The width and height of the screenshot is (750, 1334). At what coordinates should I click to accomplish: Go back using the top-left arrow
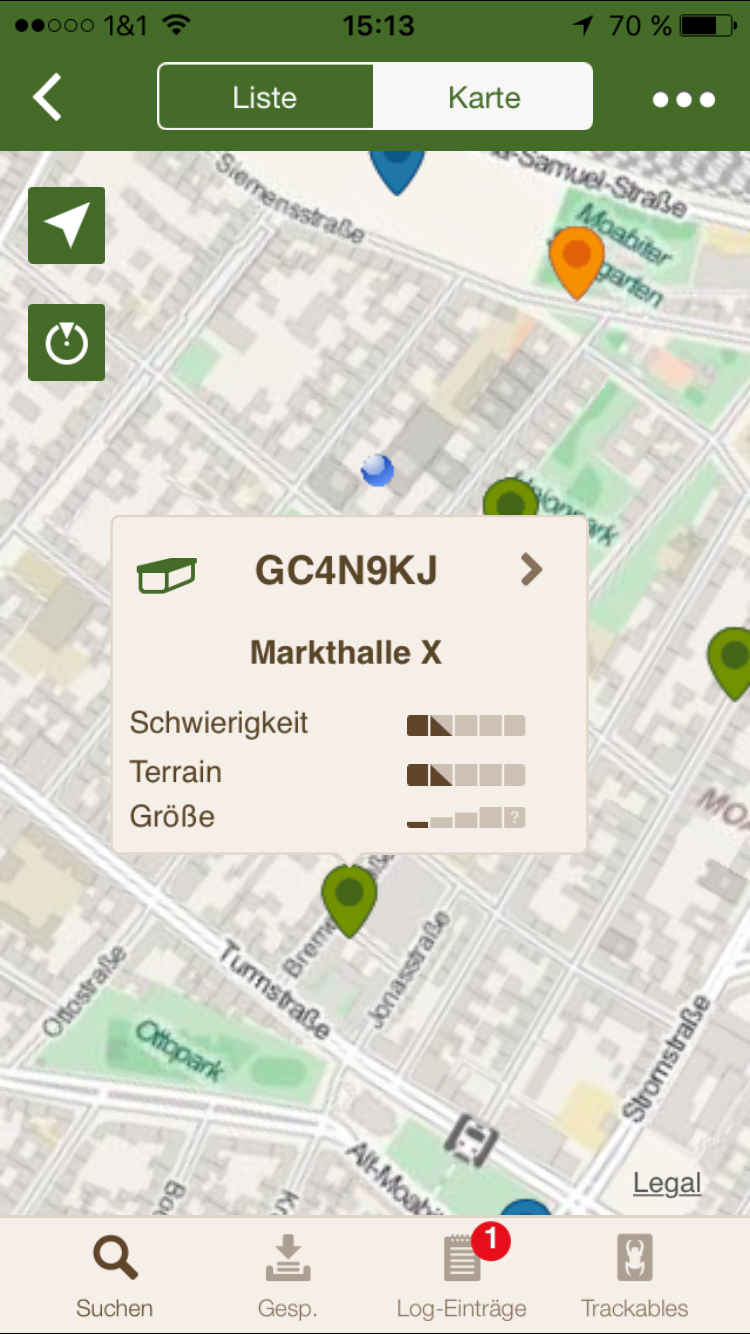(47, 97)
